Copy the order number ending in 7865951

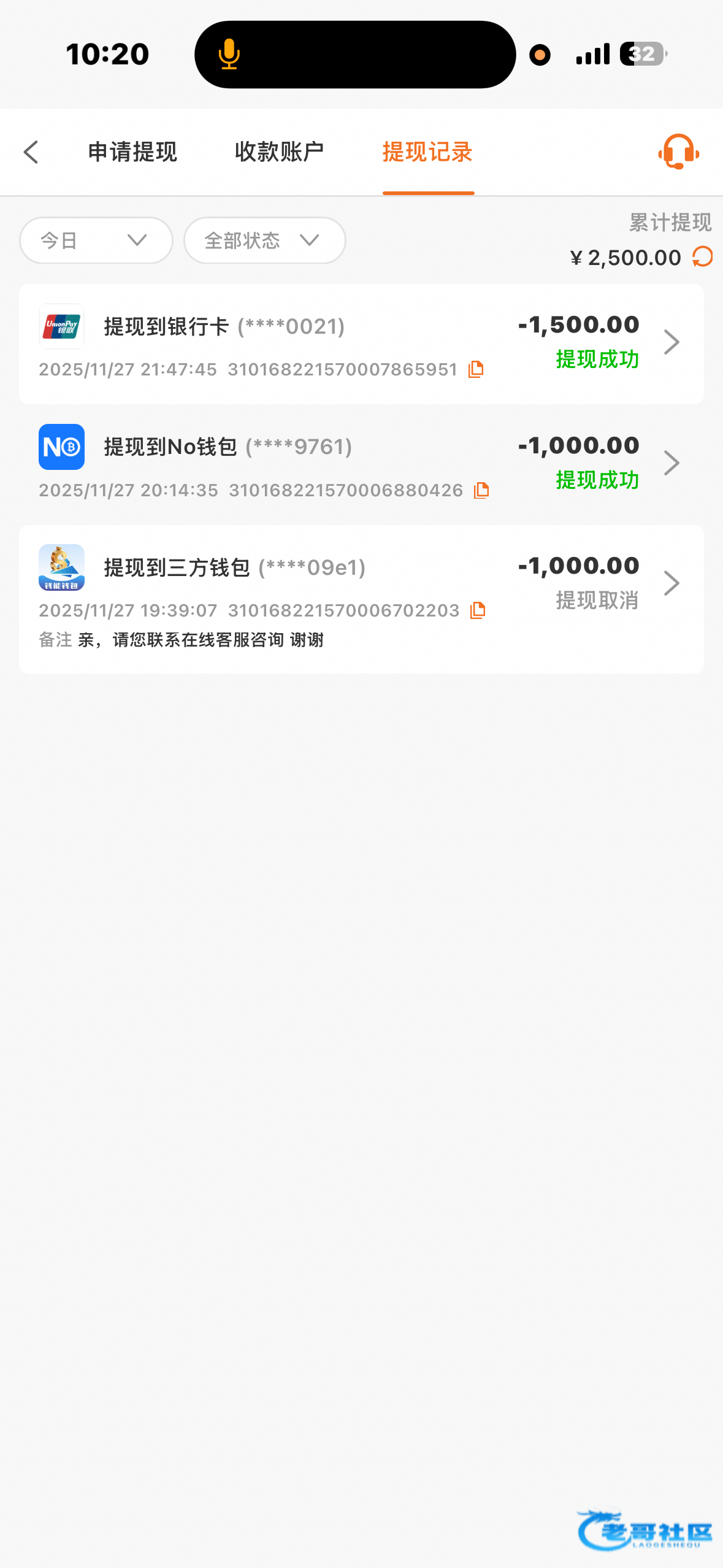coord(476,369)
